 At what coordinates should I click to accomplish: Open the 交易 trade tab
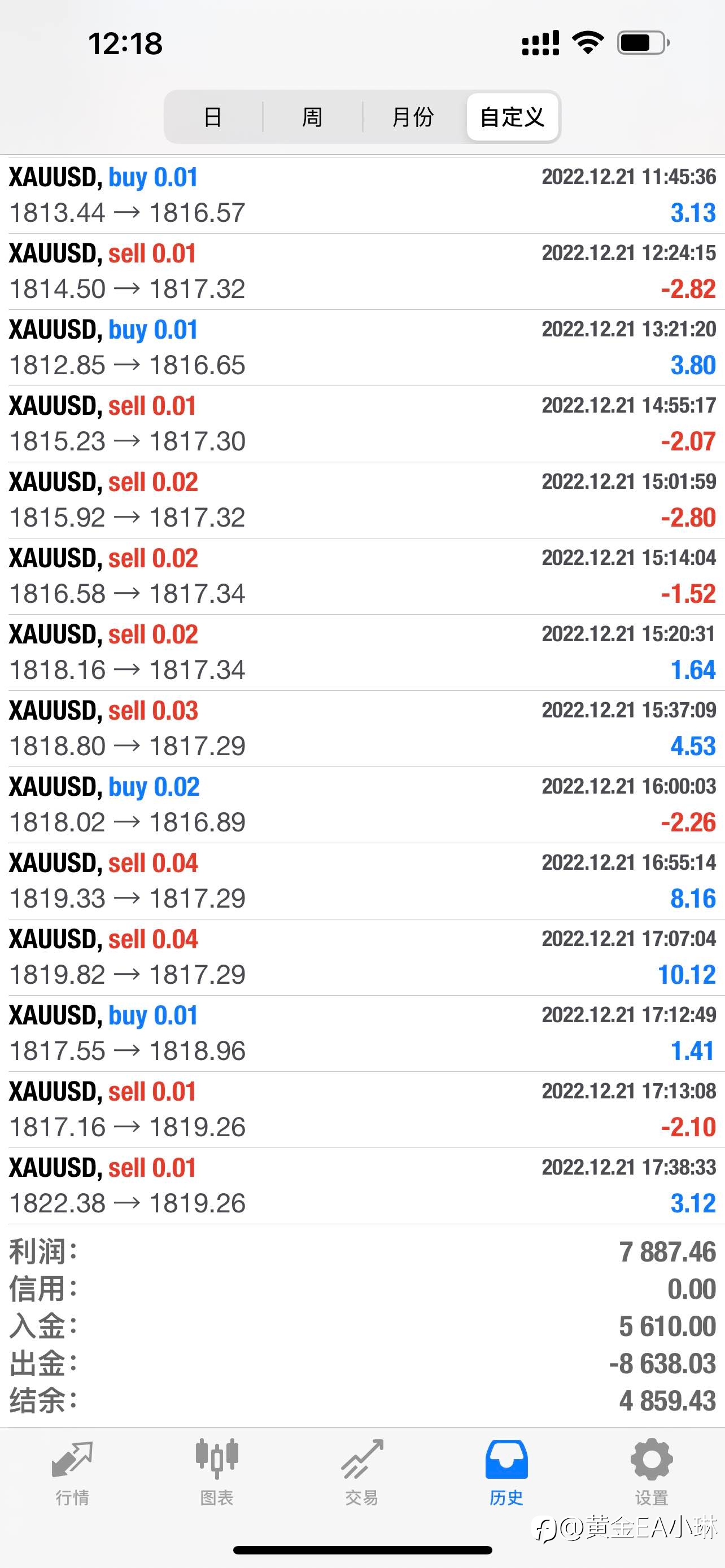[361, 1473]
